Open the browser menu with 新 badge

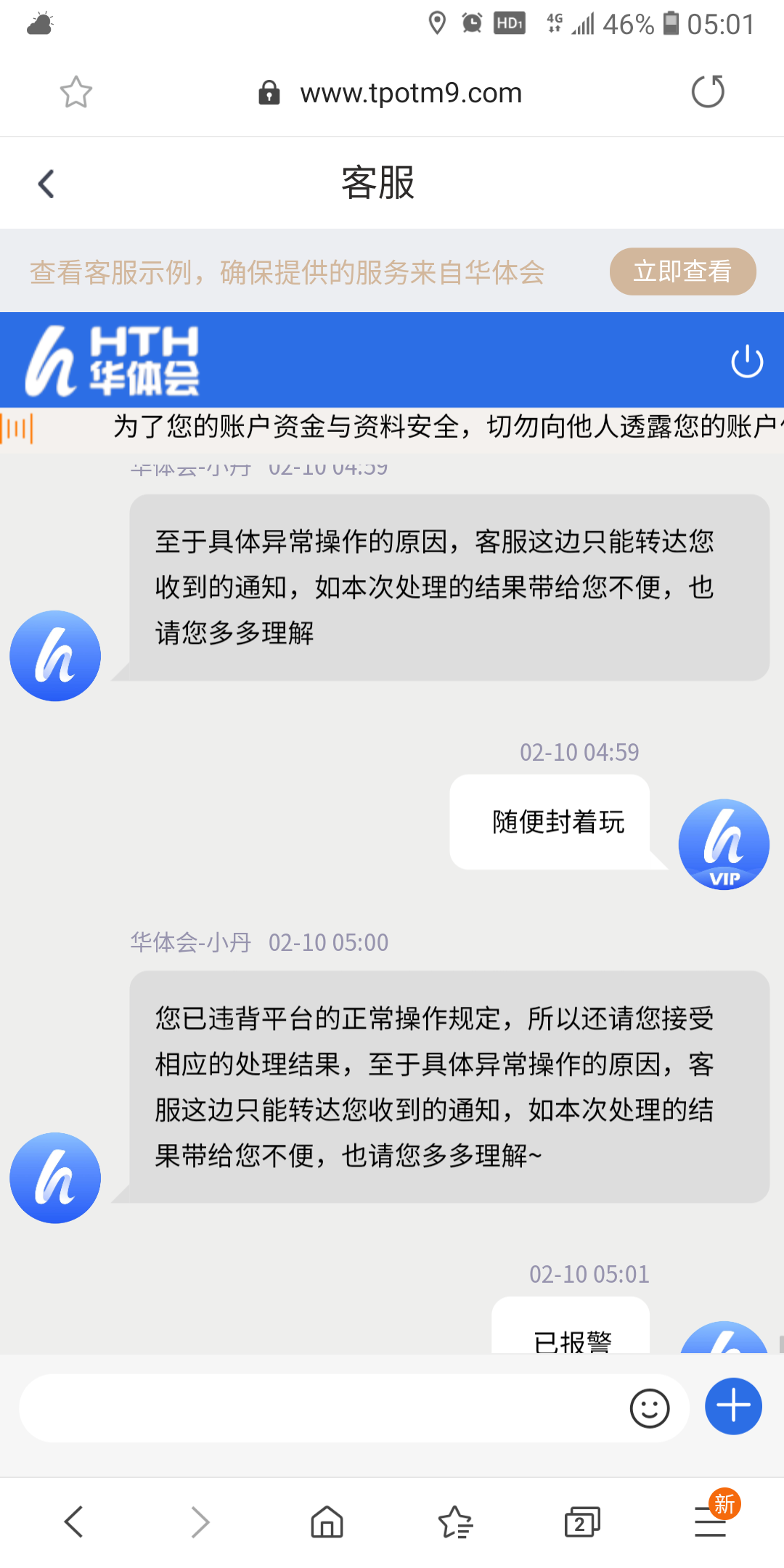coord(711,1520)
